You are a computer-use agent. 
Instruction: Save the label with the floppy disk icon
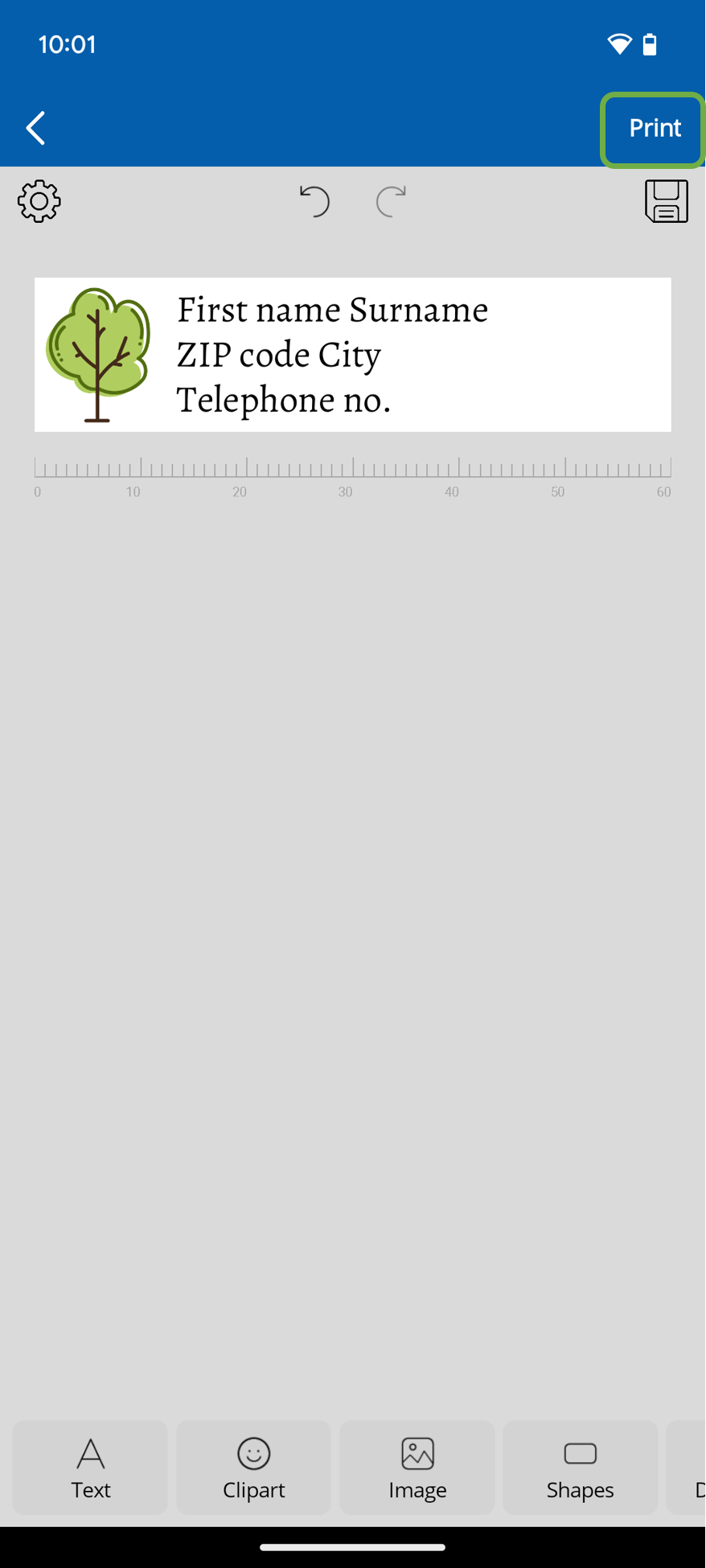click(x=666, y=201)
